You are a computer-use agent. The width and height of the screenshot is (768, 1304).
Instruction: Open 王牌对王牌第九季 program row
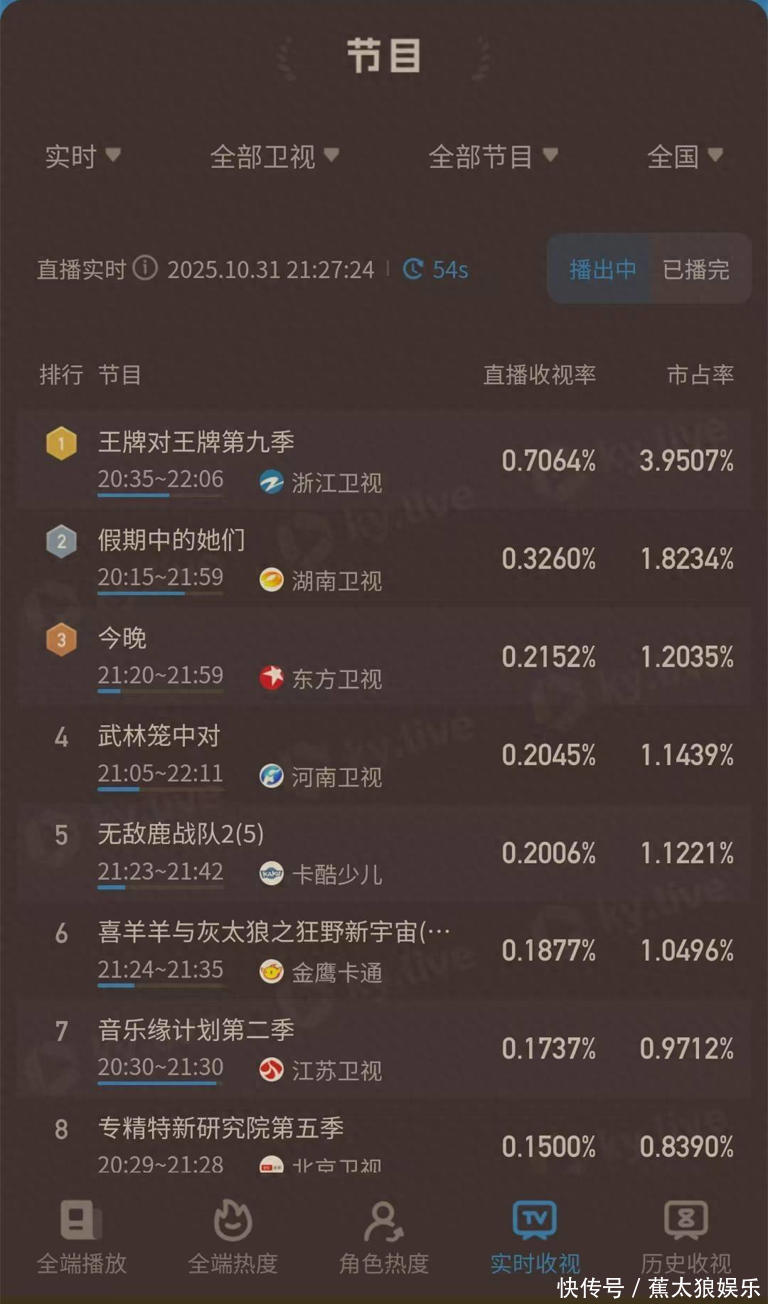click(x=384, y=460)
